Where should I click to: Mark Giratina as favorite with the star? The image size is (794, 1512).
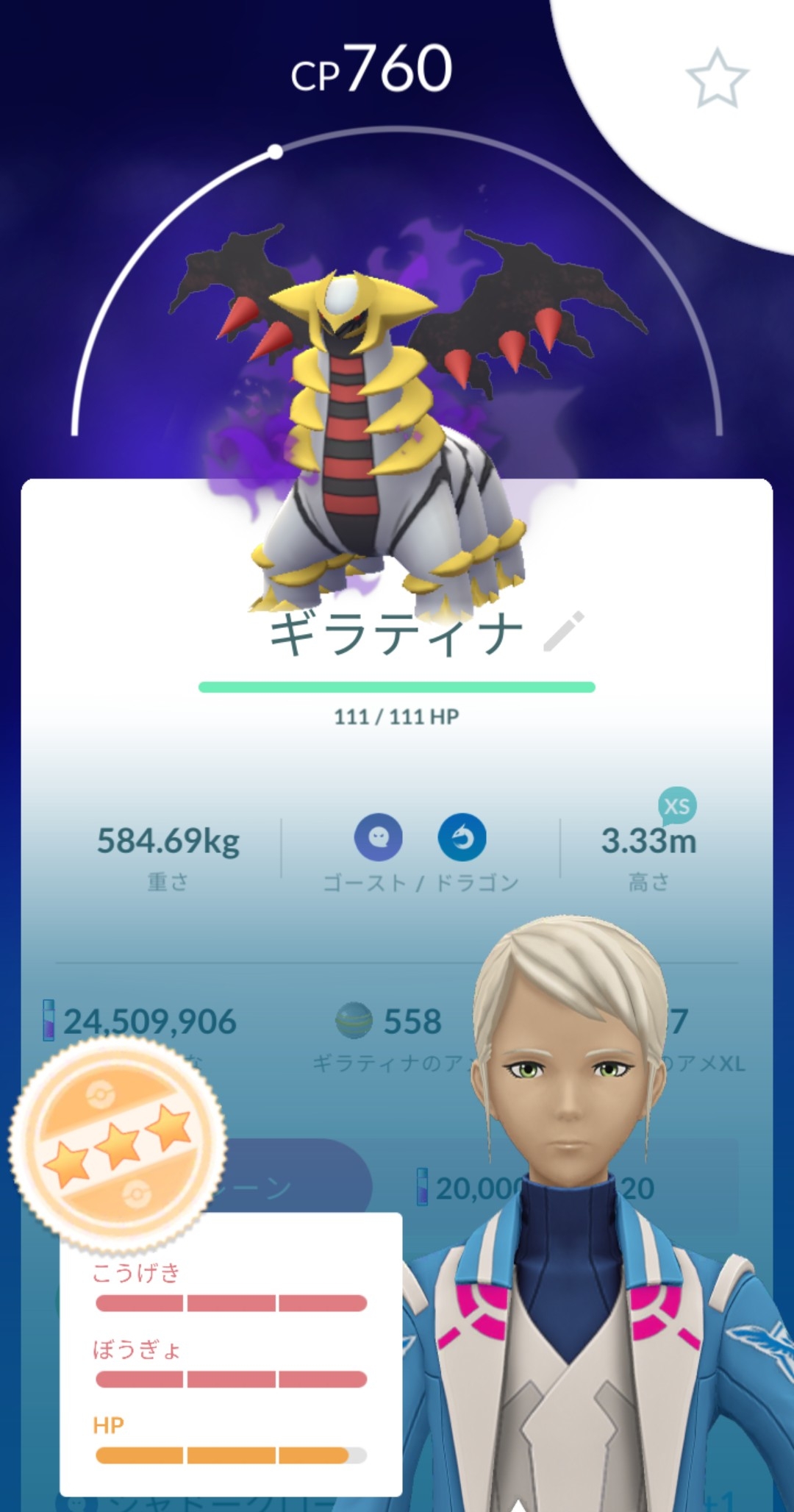(716, 78)
